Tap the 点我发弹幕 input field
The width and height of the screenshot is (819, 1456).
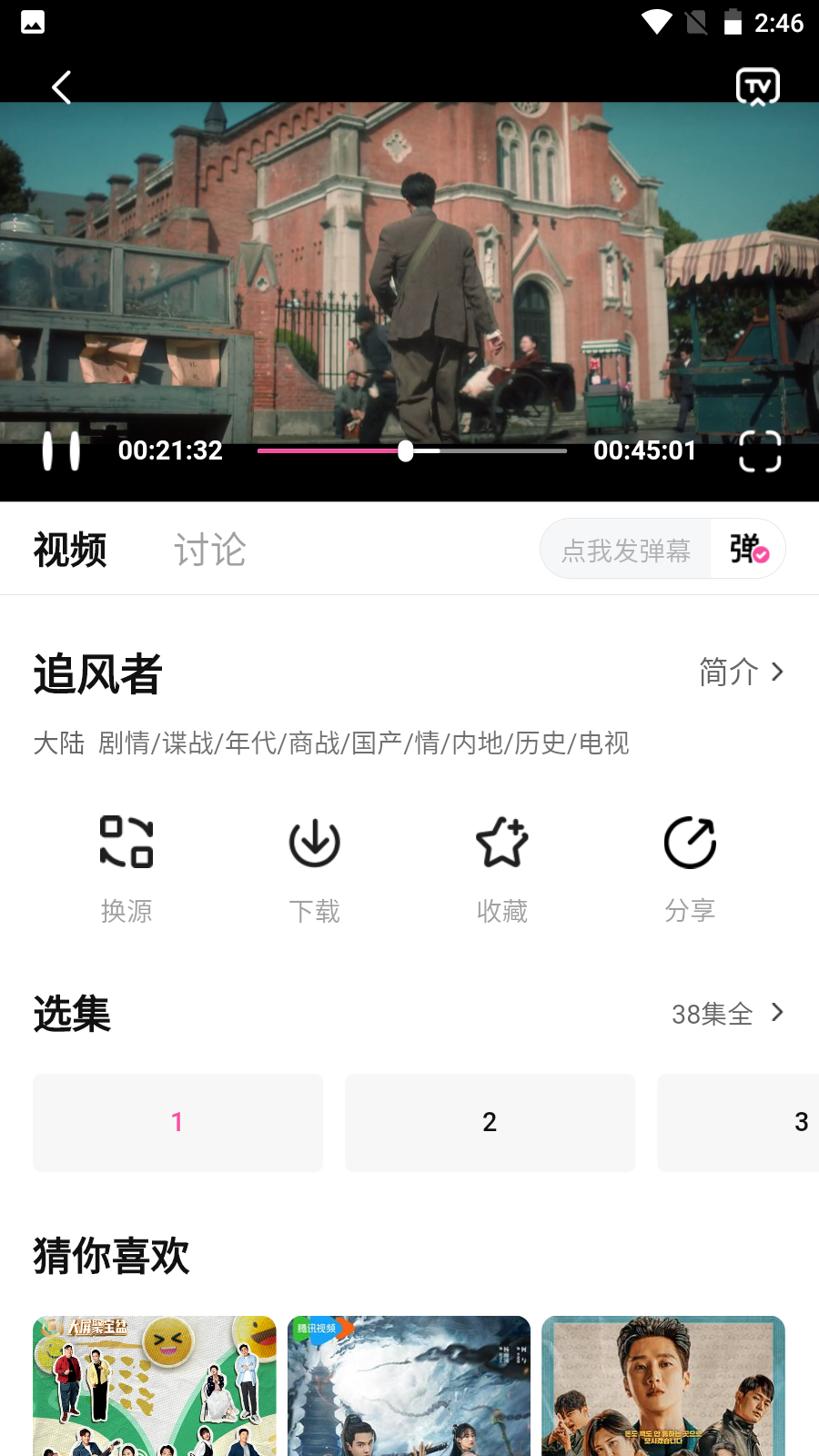pyautogui.click(x=626, y=551)
